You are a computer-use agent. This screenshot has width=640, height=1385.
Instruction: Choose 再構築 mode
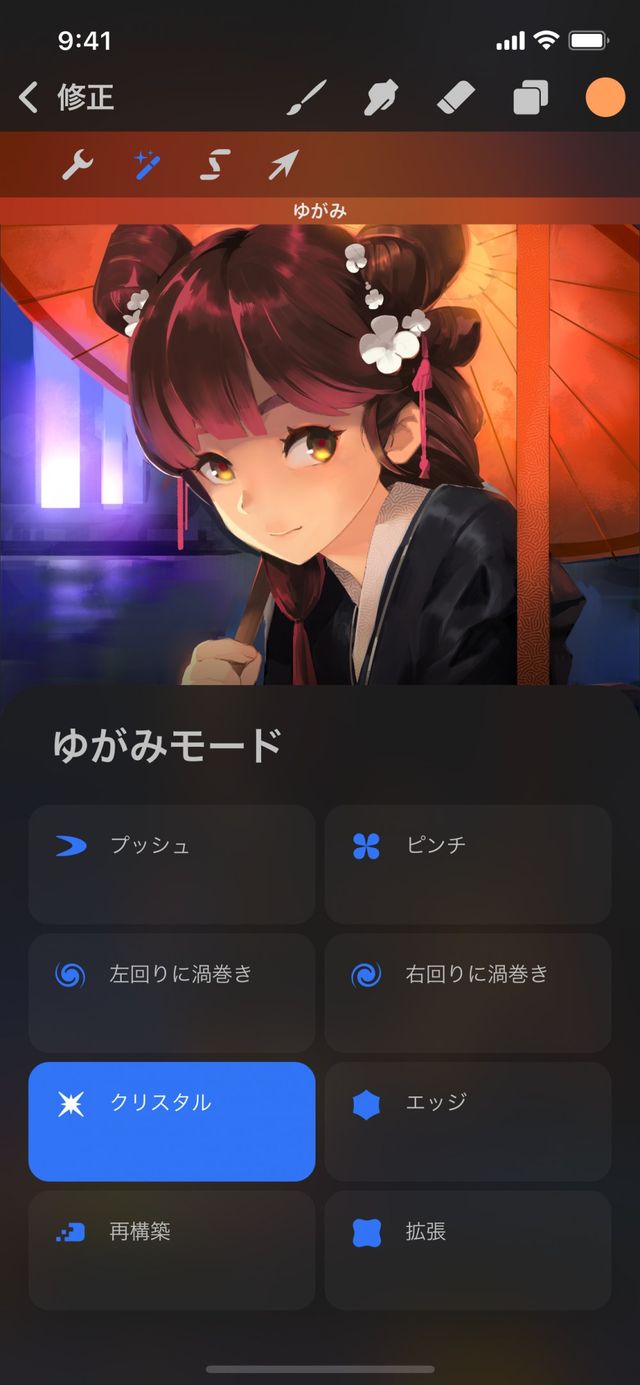click(172, 1250)
